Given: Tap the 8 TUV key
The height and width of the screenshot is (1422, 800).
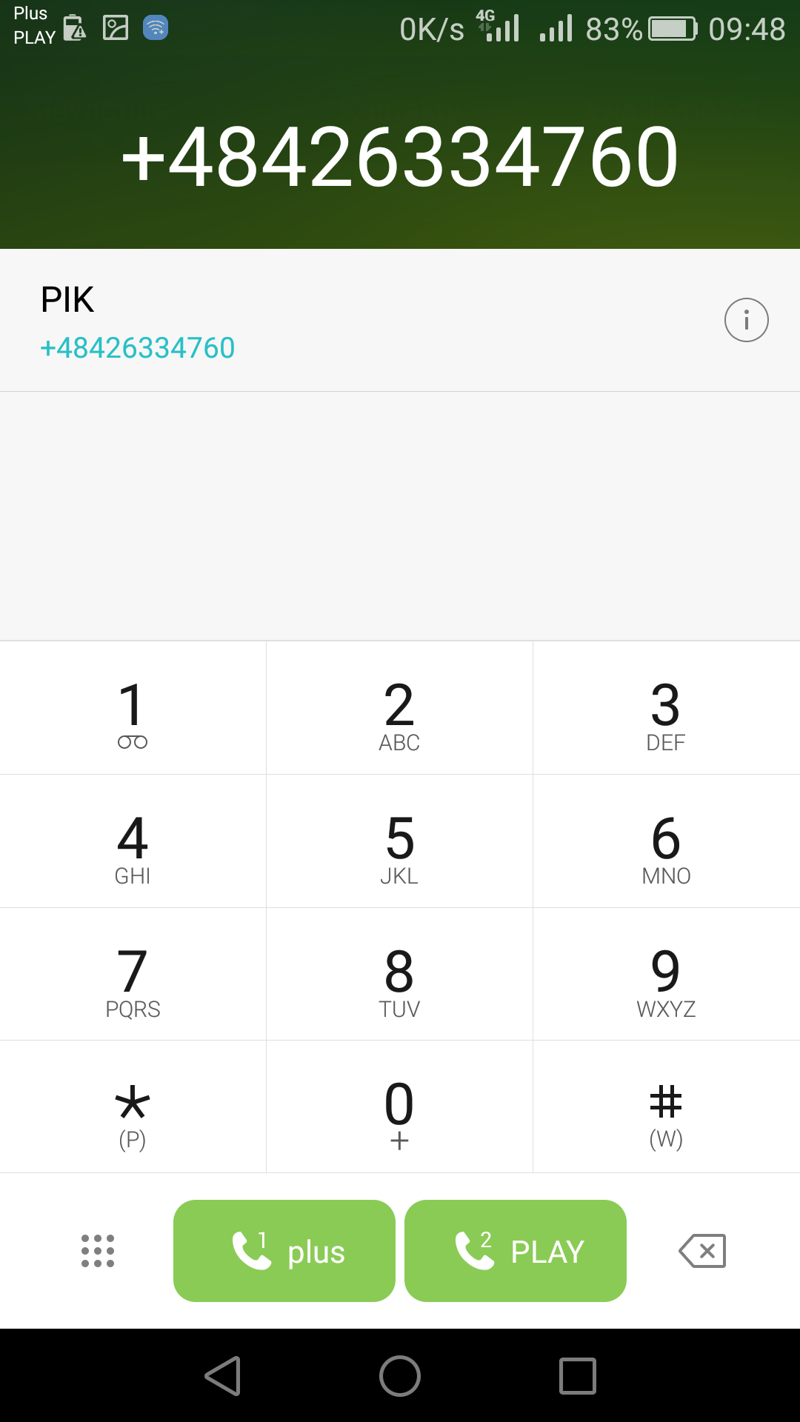Looking at the screenshot, I should tap(399, 974).
